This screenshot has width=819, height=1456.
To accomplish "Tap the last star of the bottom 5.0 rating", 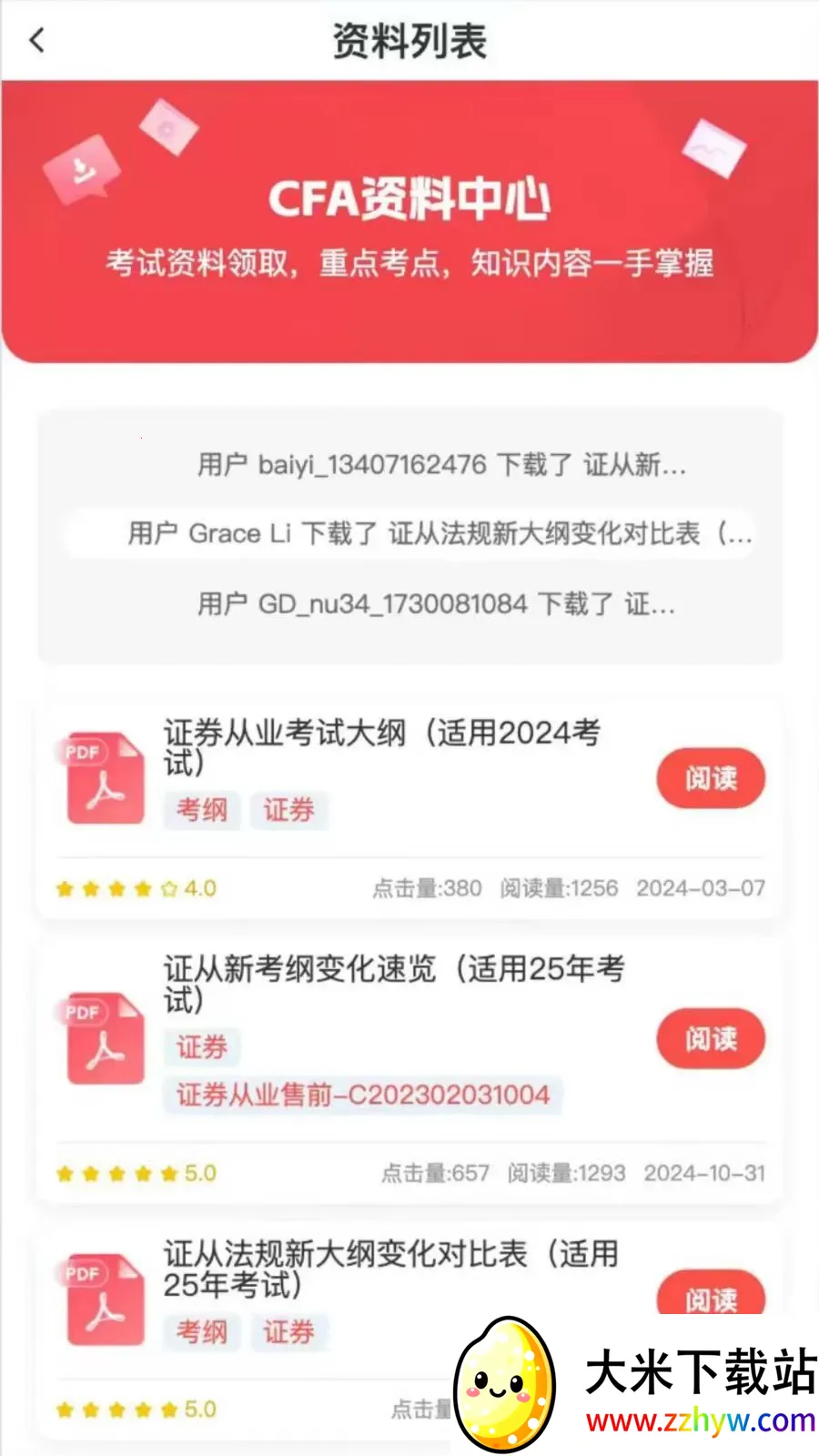I will point(169,1409).
